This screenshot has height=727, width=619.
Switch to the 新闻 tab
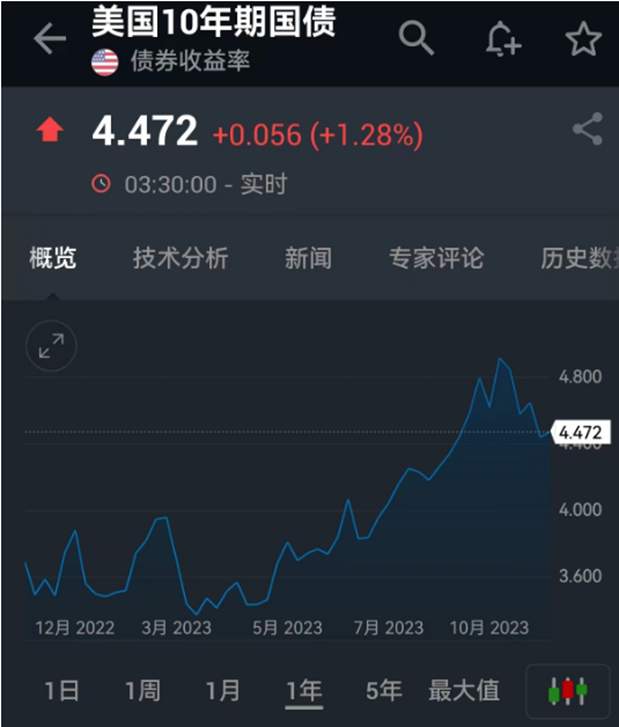308,258
